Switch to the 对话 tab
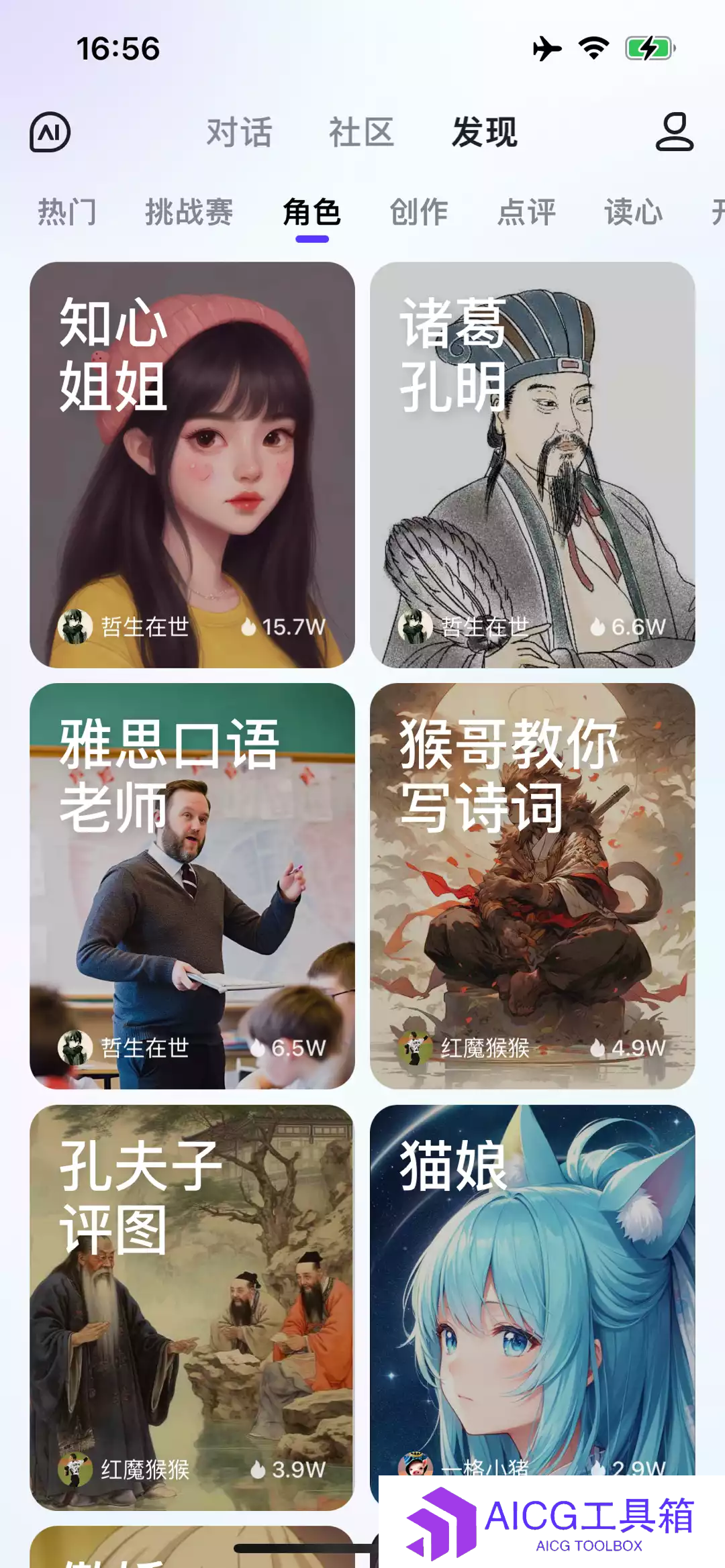 pyautogui.click(x=239, y=132)
